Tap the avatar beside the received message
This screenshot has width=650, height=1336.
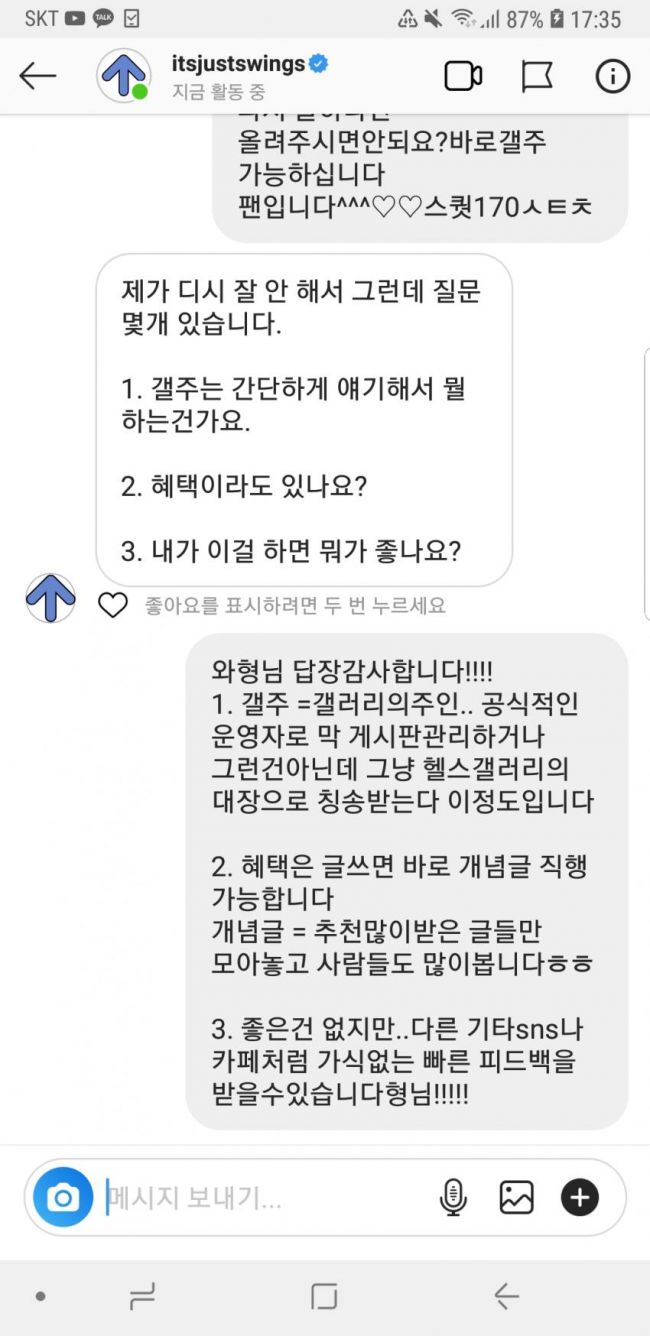coord(50,599)
